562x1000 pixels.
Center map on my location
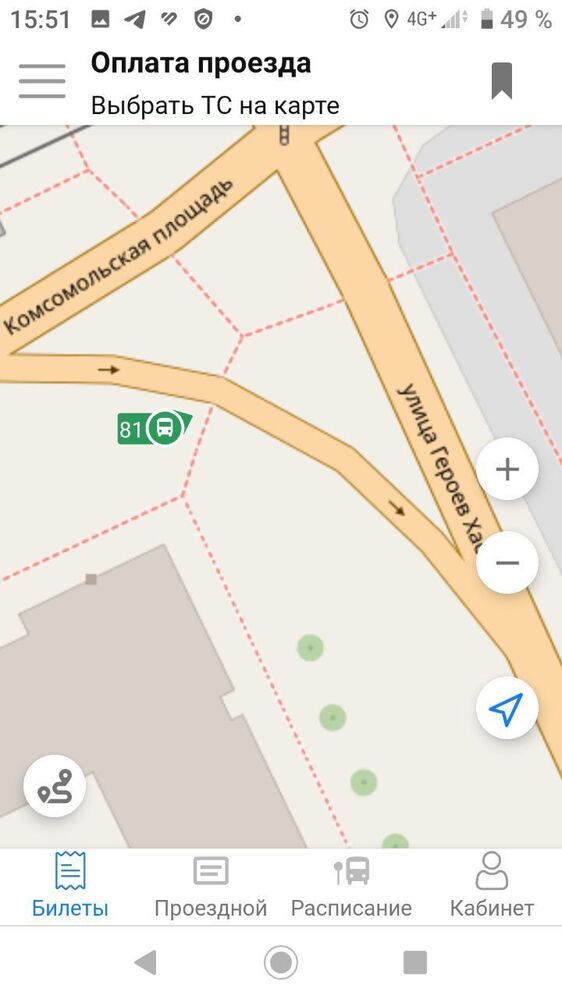point(507,708)
